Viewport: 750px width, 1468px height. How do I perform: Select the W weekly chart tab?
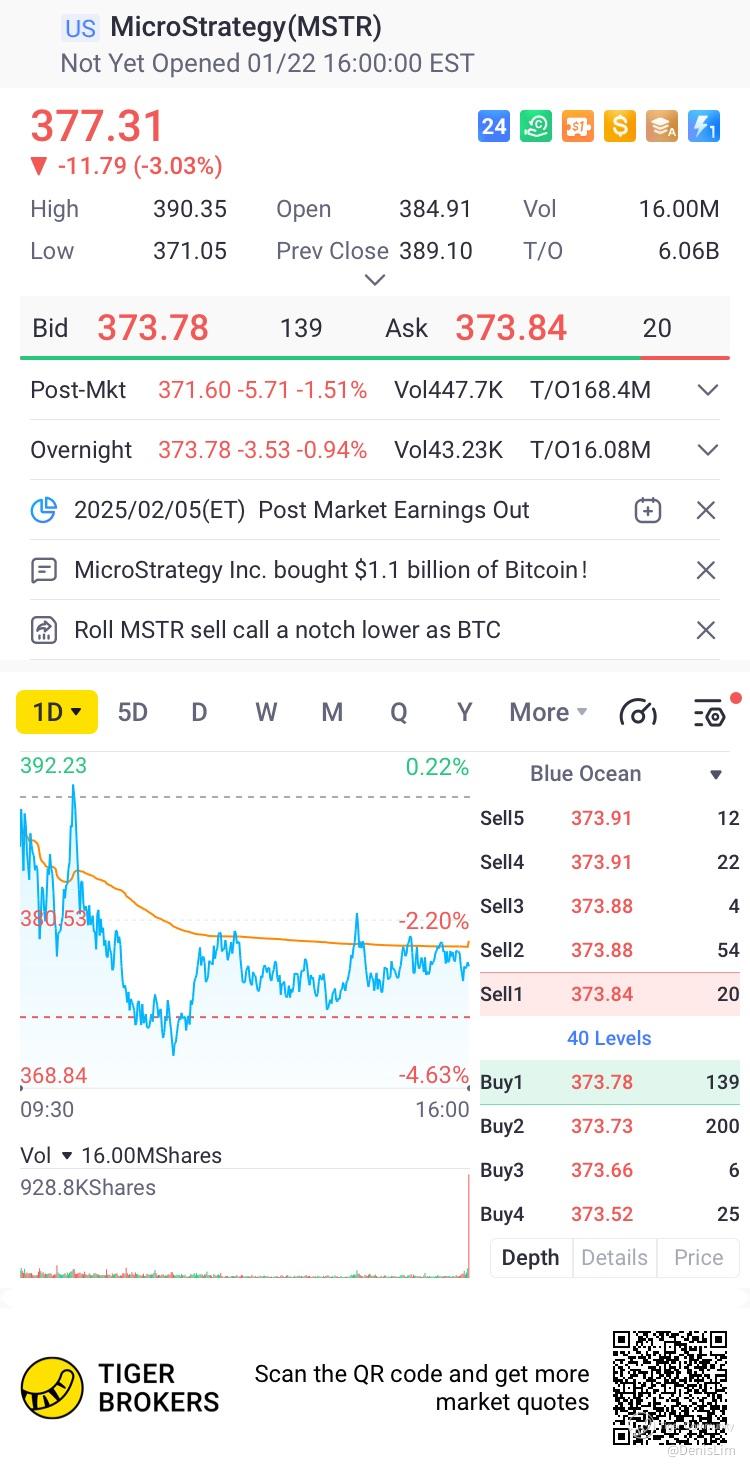[x=266, y=712]
